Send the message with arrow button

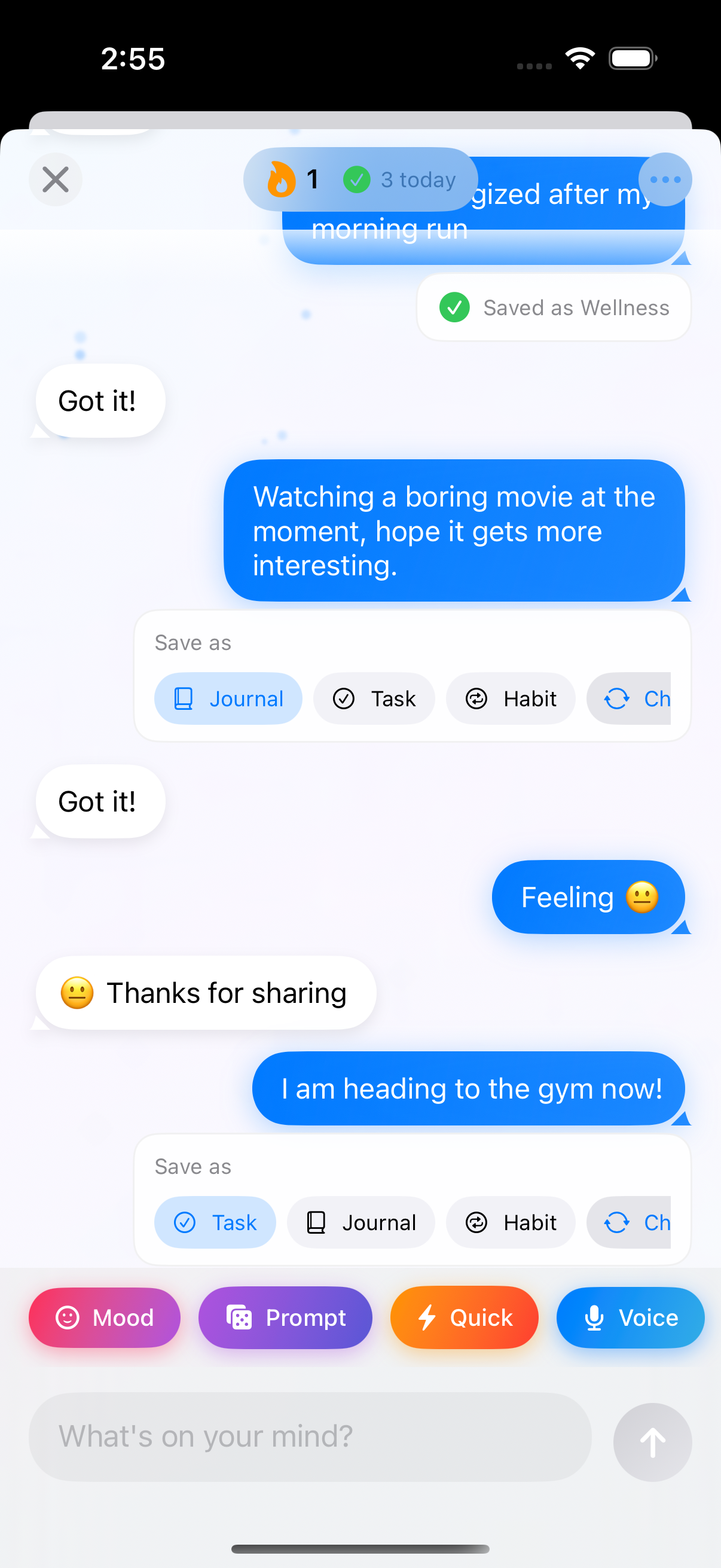[x=652, y=1442]
